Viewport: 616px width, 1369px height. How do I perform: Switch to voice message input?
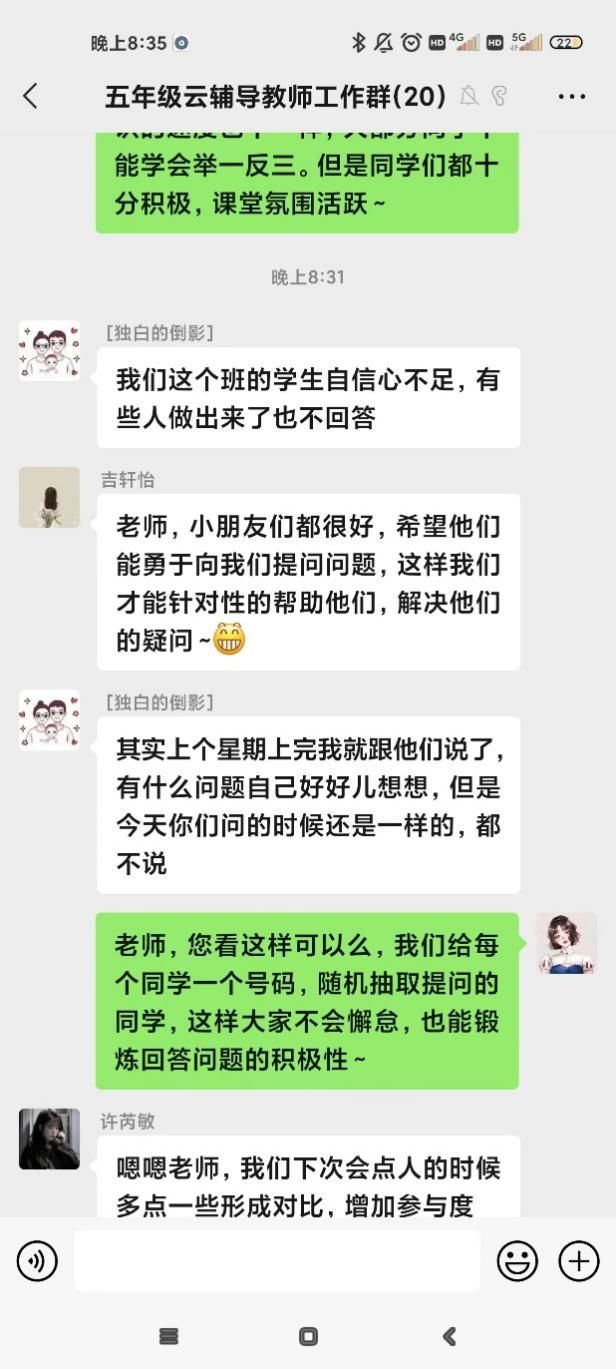coord(37,1261)
